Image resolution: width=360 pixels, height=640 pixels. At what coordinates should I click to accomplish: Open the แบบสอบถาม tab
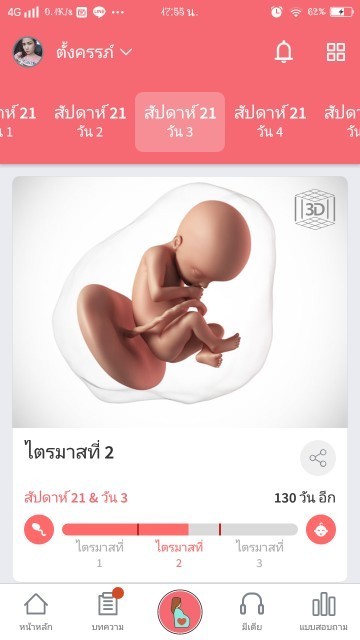323,611
